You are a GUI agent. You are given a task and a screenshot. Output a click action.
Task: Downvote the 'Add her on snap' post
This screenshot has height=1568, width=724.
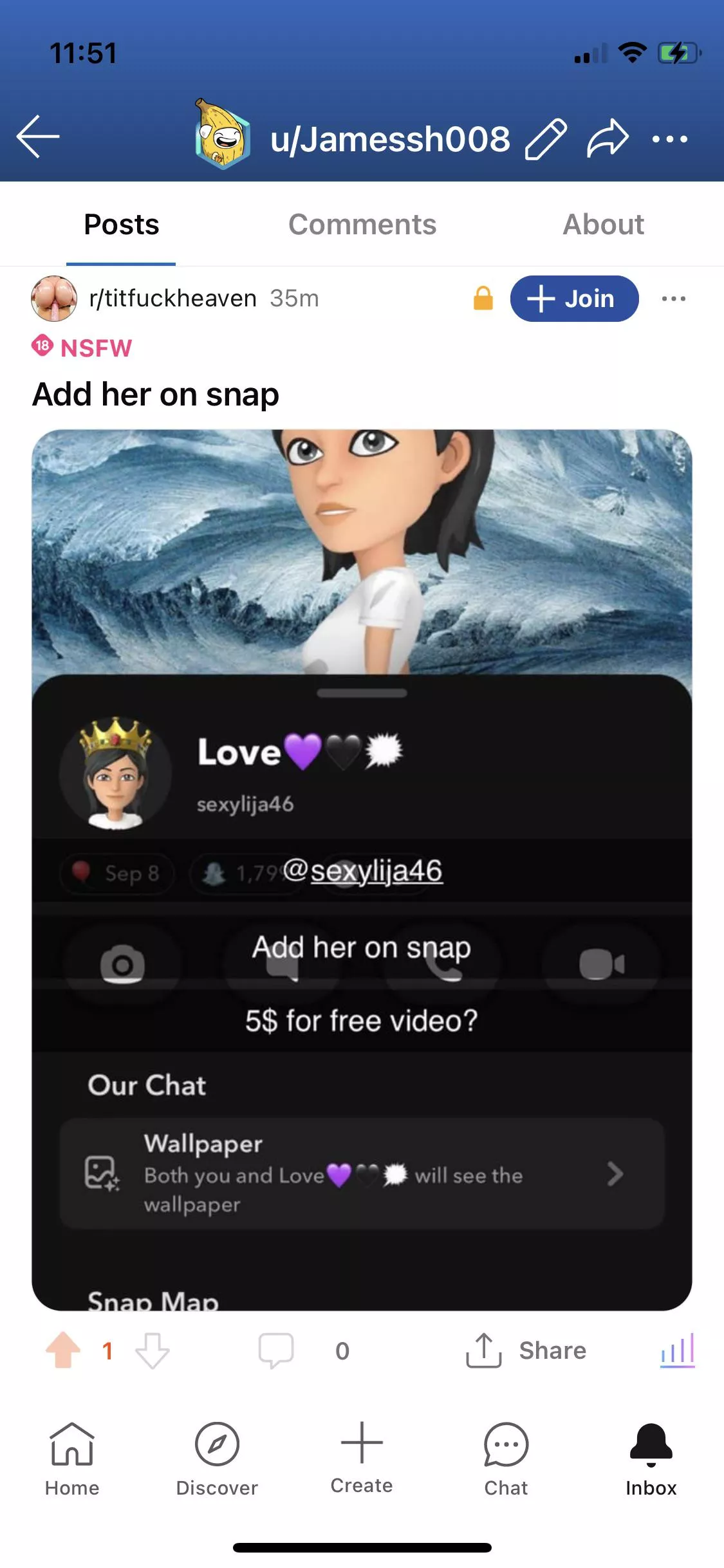click(153, 1350)
